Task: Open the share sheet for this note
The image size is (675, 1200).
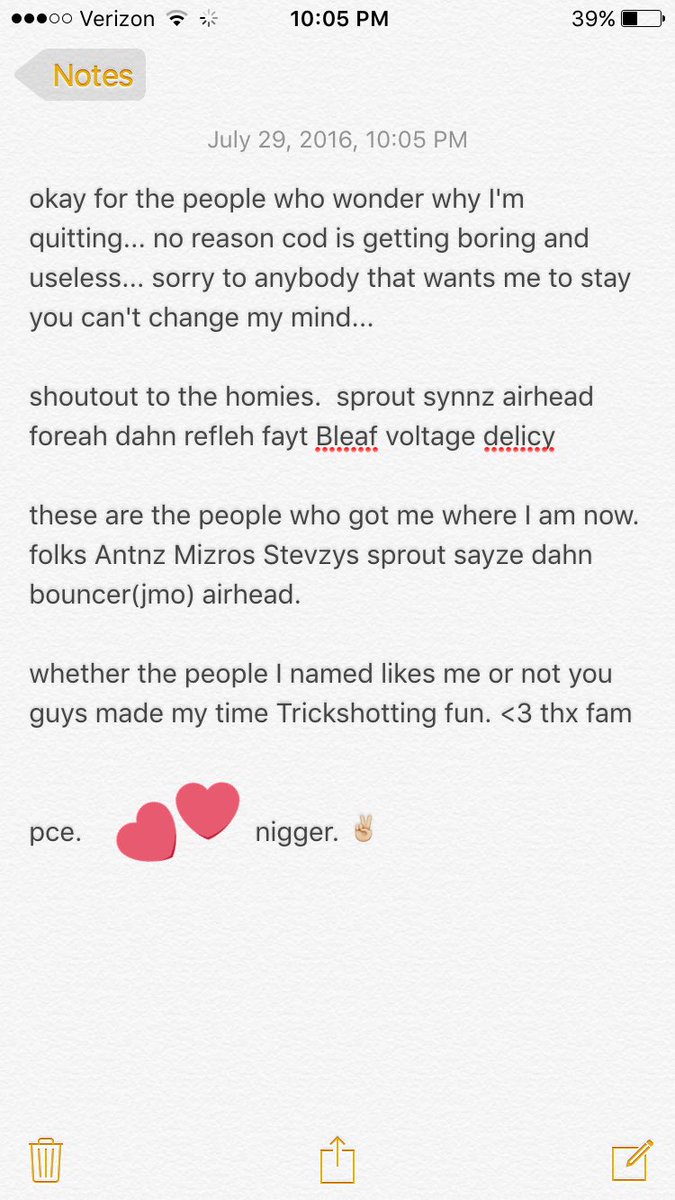Action: [337, 1160]
